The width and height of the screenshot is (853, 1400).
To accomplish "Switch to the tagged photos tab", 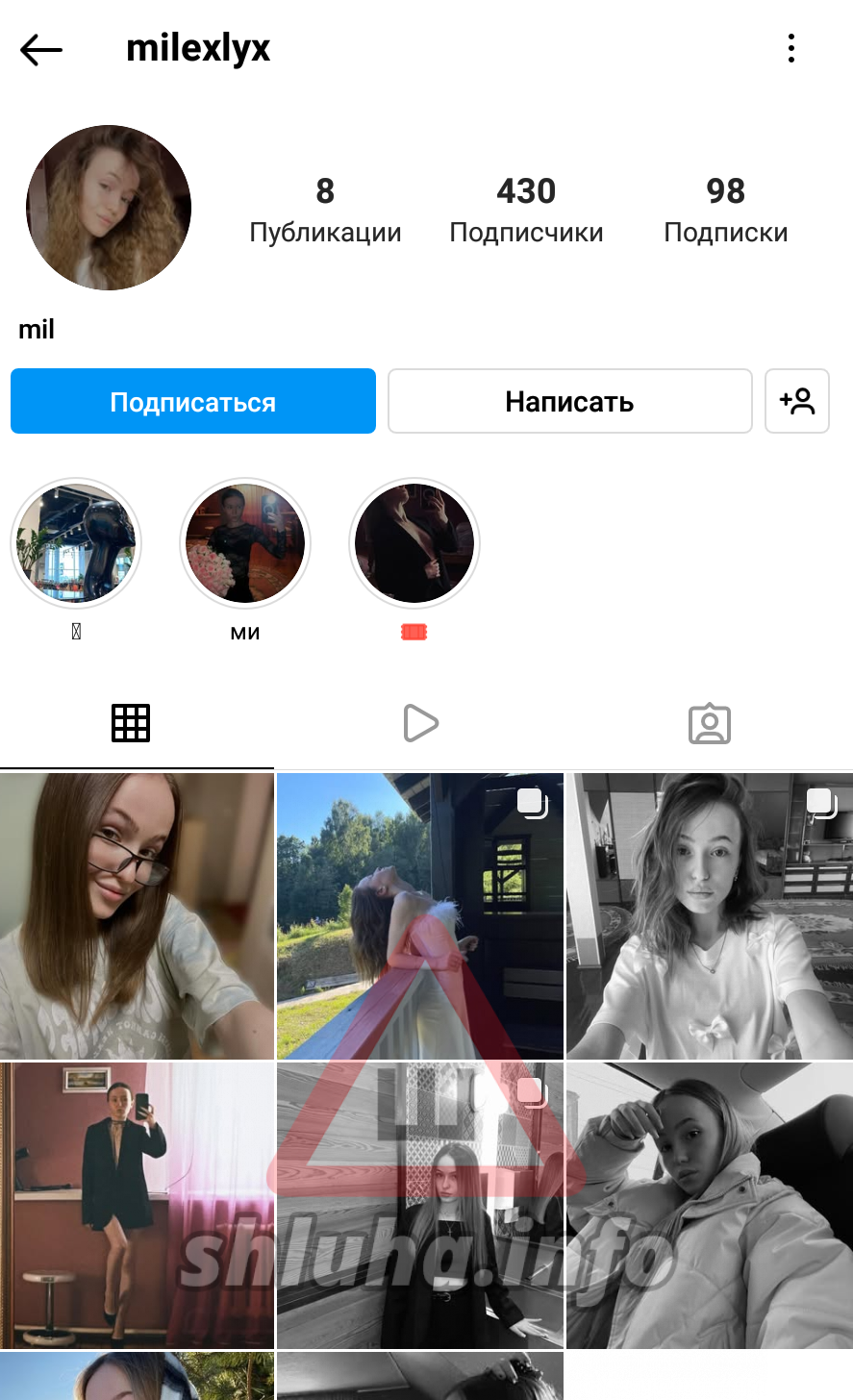I will pos(710,723).
